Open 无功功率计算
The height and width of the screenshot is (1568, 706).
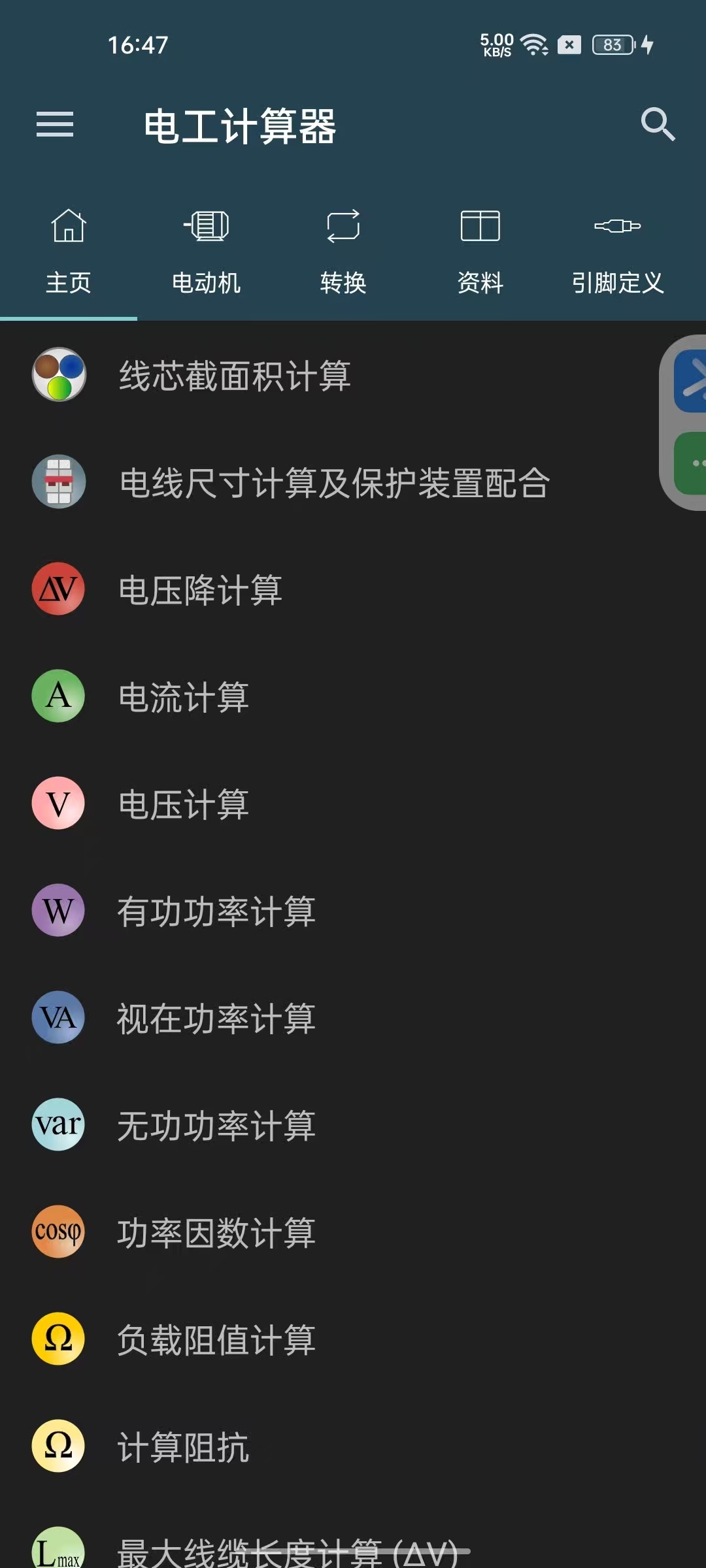(x=216, y=1126)
